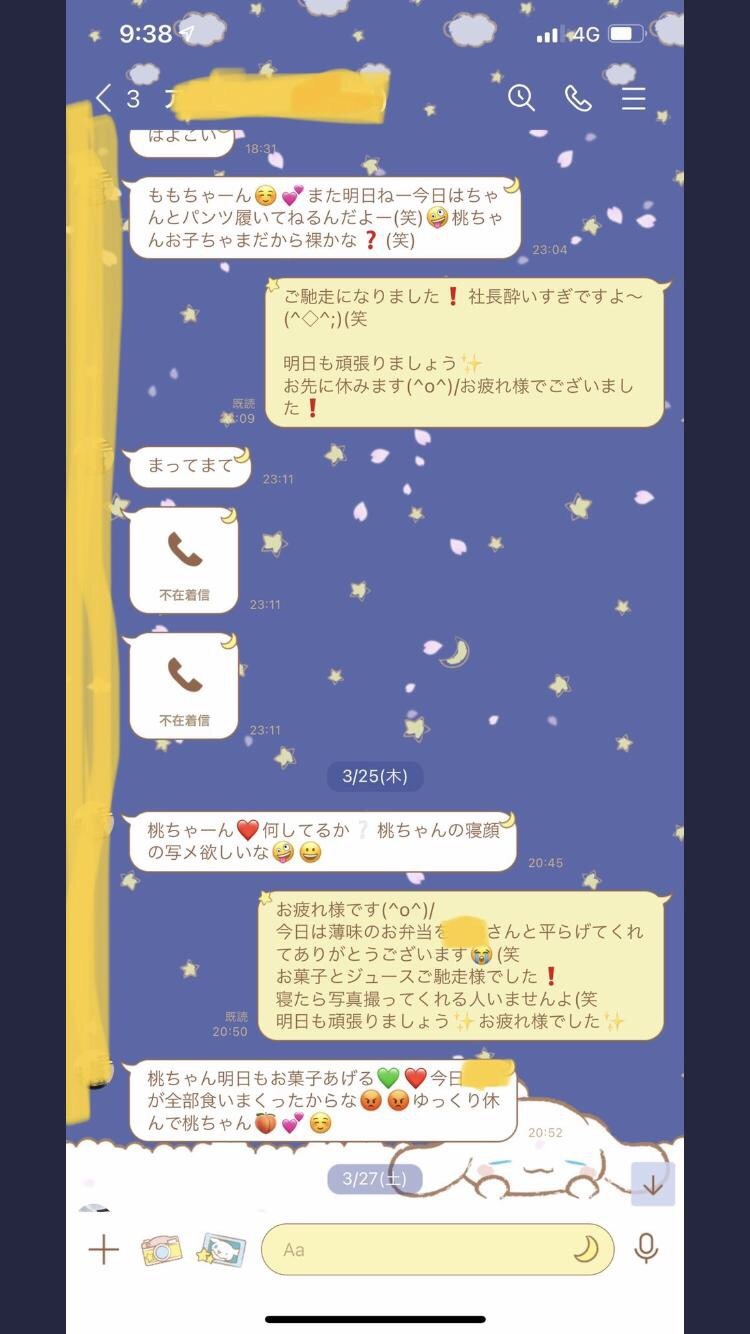The height and width of the screenshot is (1334, 750).
Task: Open the plus attachment menu
Action: pyautogui.click(x=103, y=1249)
